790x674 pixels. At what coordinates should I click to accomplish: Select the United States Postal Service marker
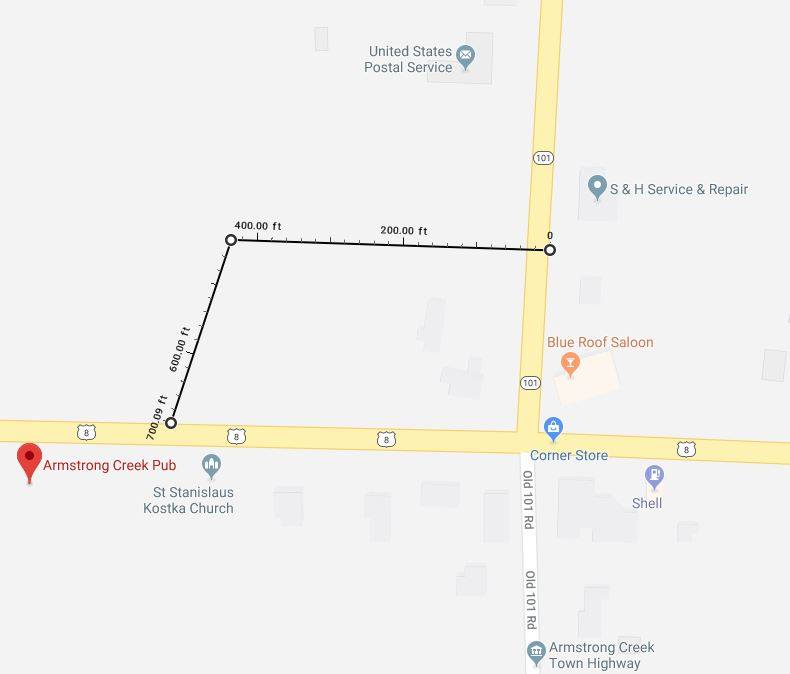466,54
